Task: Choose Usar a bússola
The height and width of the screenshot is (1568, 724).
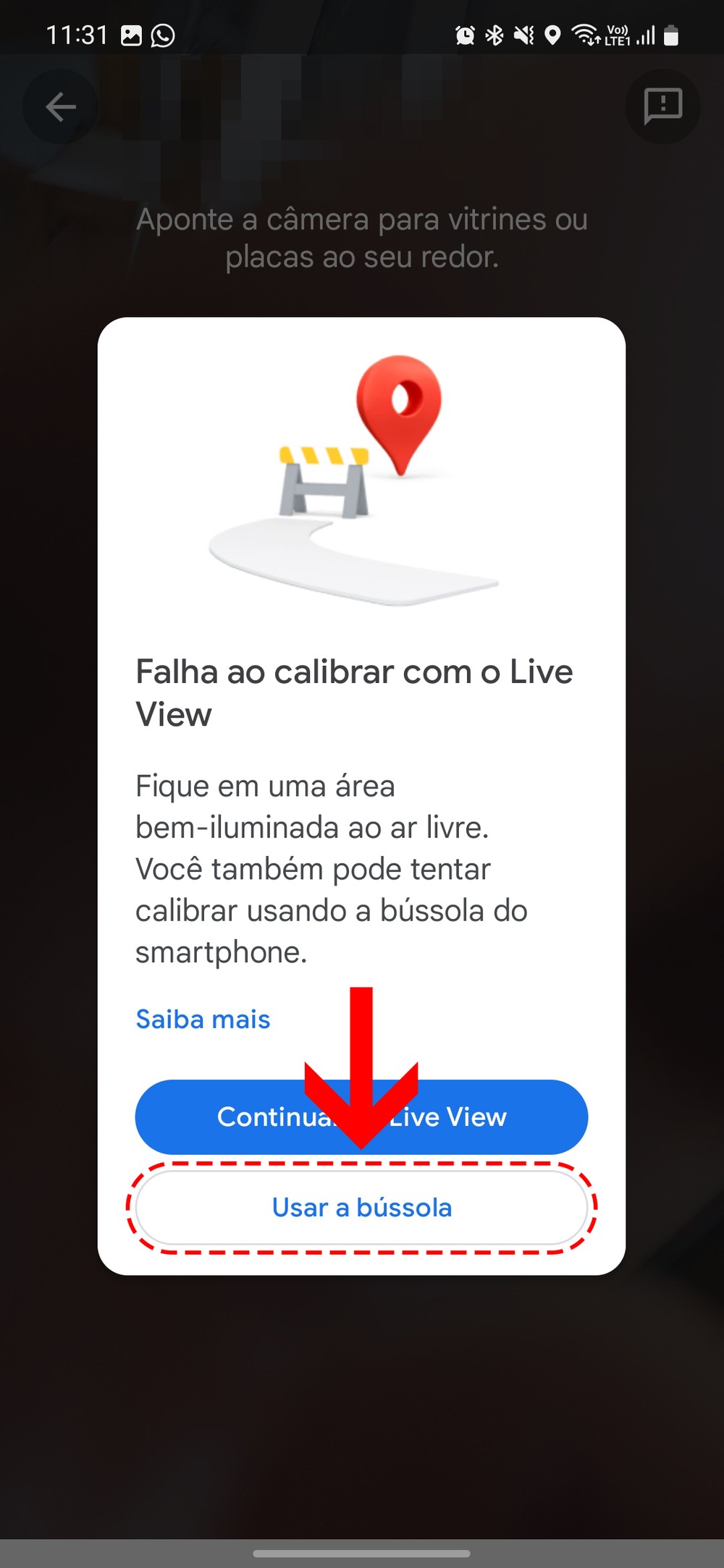Action: tap(361, 1208)
